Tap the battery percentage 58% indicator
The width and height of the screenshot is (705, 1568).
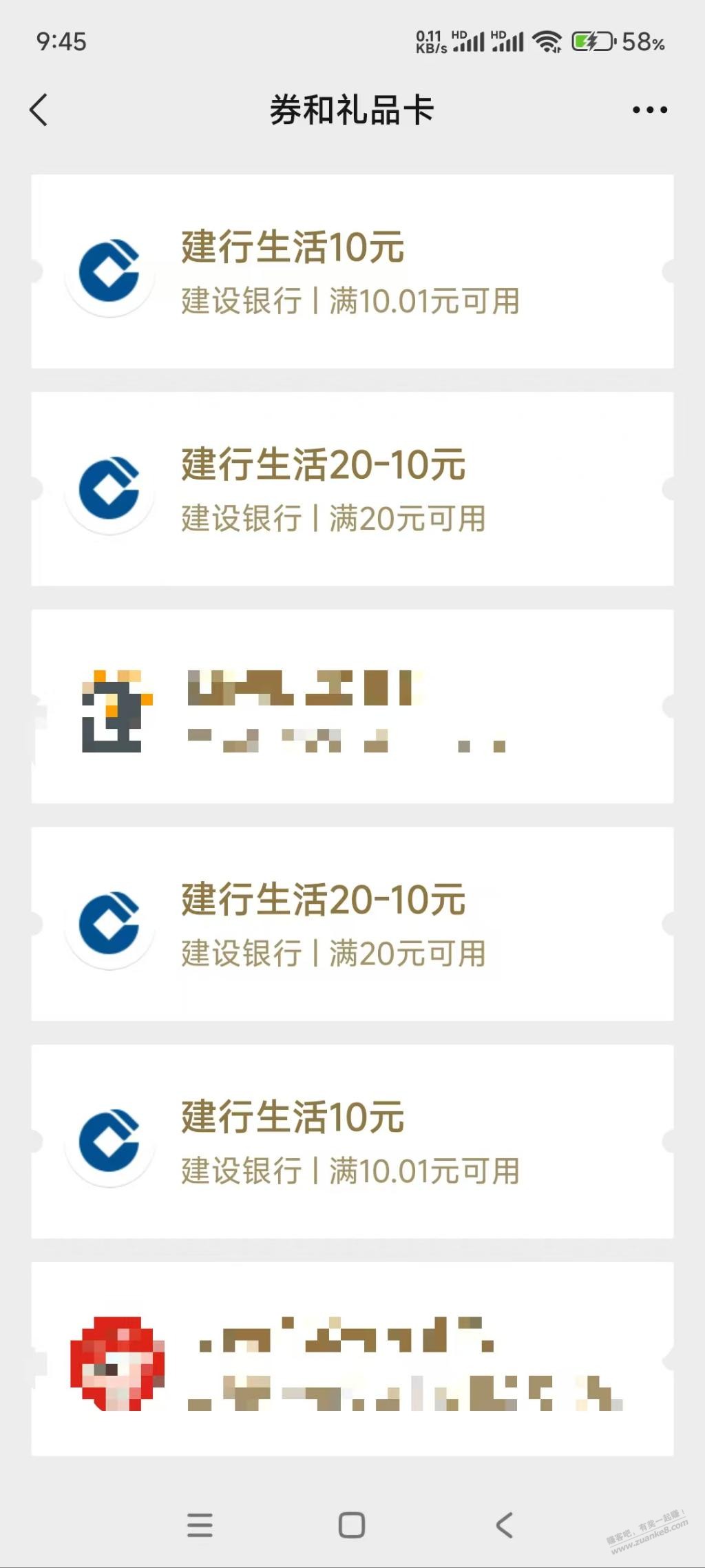643,43
